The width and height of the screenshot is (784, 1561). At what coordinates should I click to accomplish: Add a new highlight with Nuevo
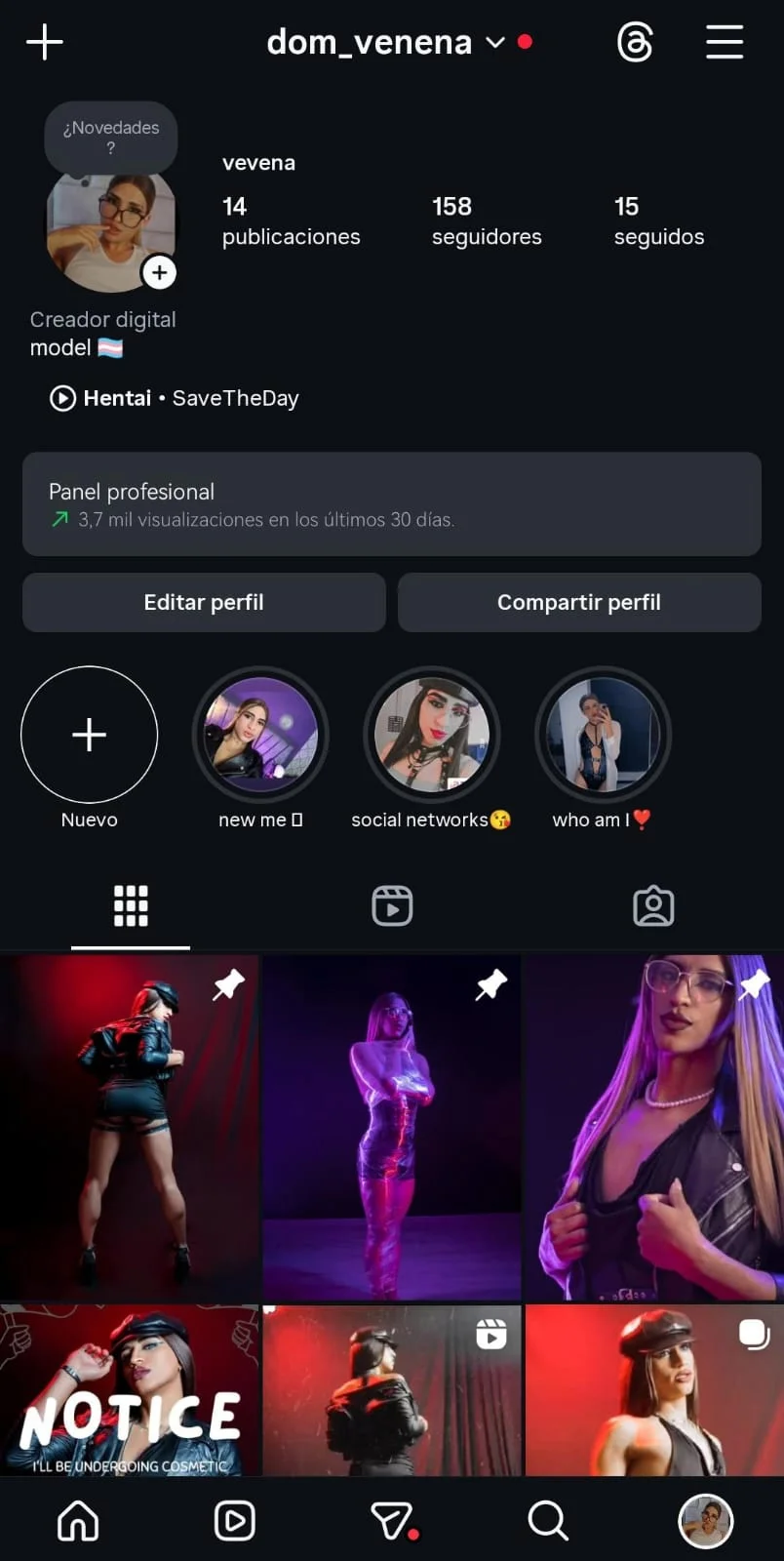pyautogui.click(x=89, y=735)
